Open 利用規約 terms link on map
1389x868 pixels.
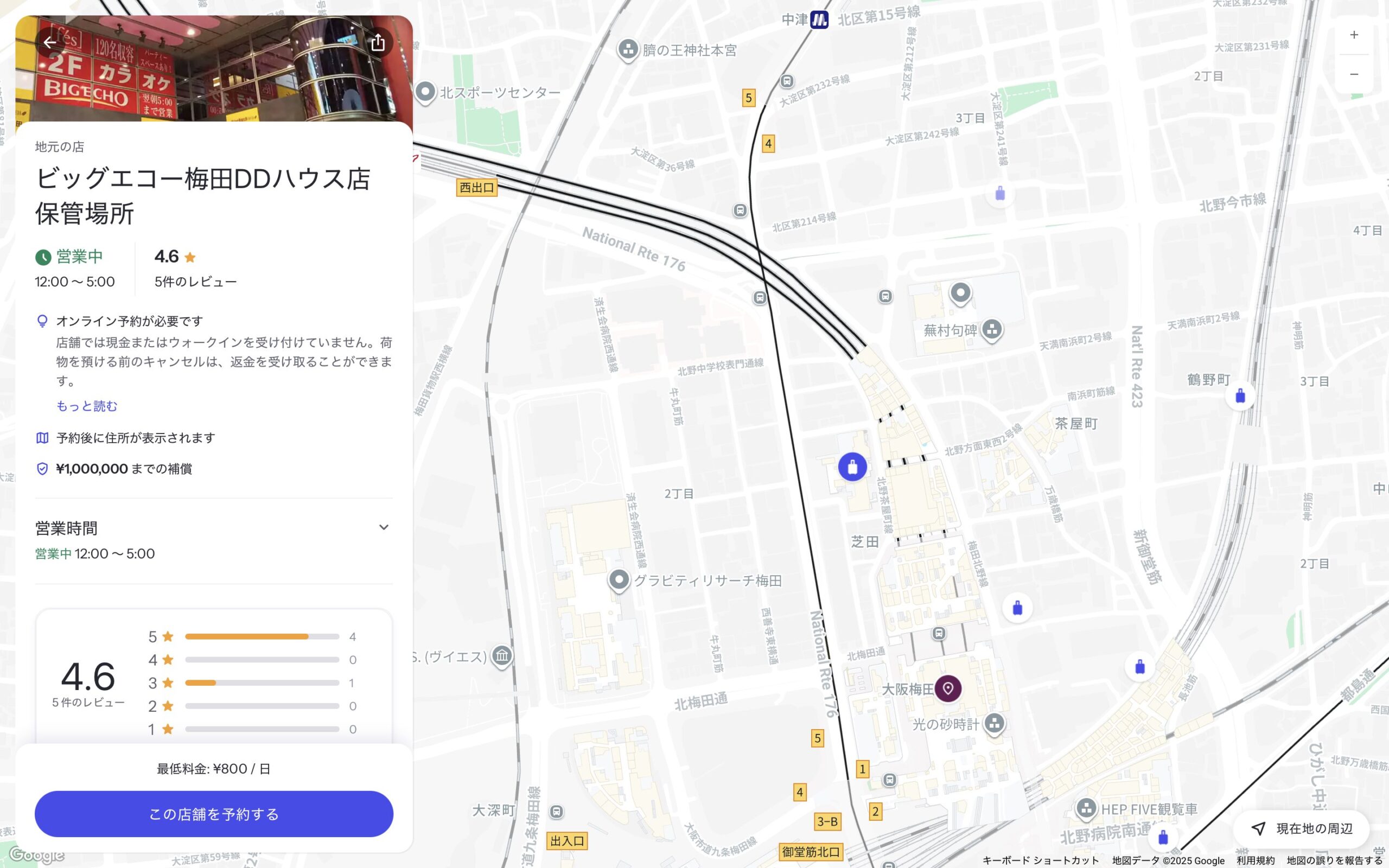click(x=1256, y=860)
